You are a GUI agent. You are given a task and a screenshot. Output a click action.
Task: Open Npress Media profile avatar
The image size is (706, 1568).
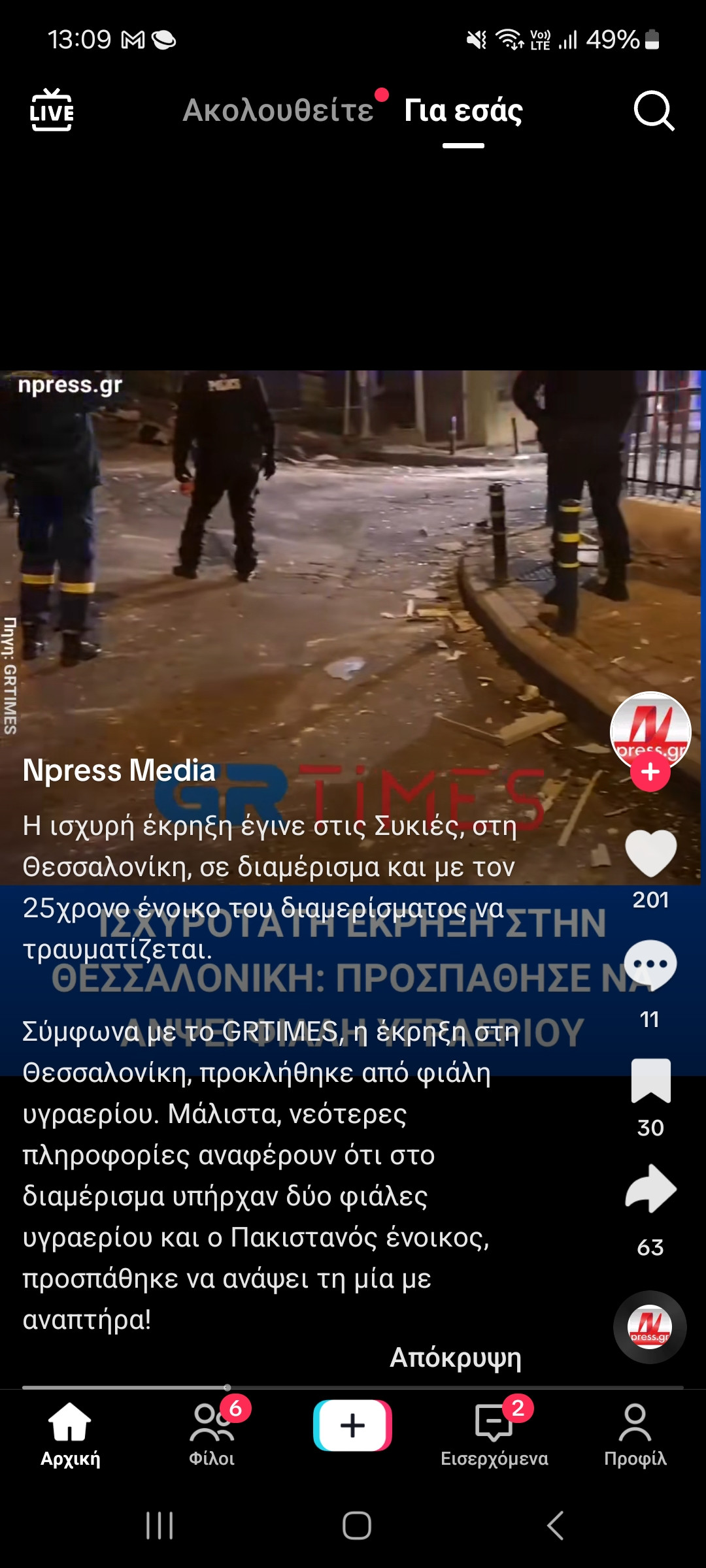650,730
